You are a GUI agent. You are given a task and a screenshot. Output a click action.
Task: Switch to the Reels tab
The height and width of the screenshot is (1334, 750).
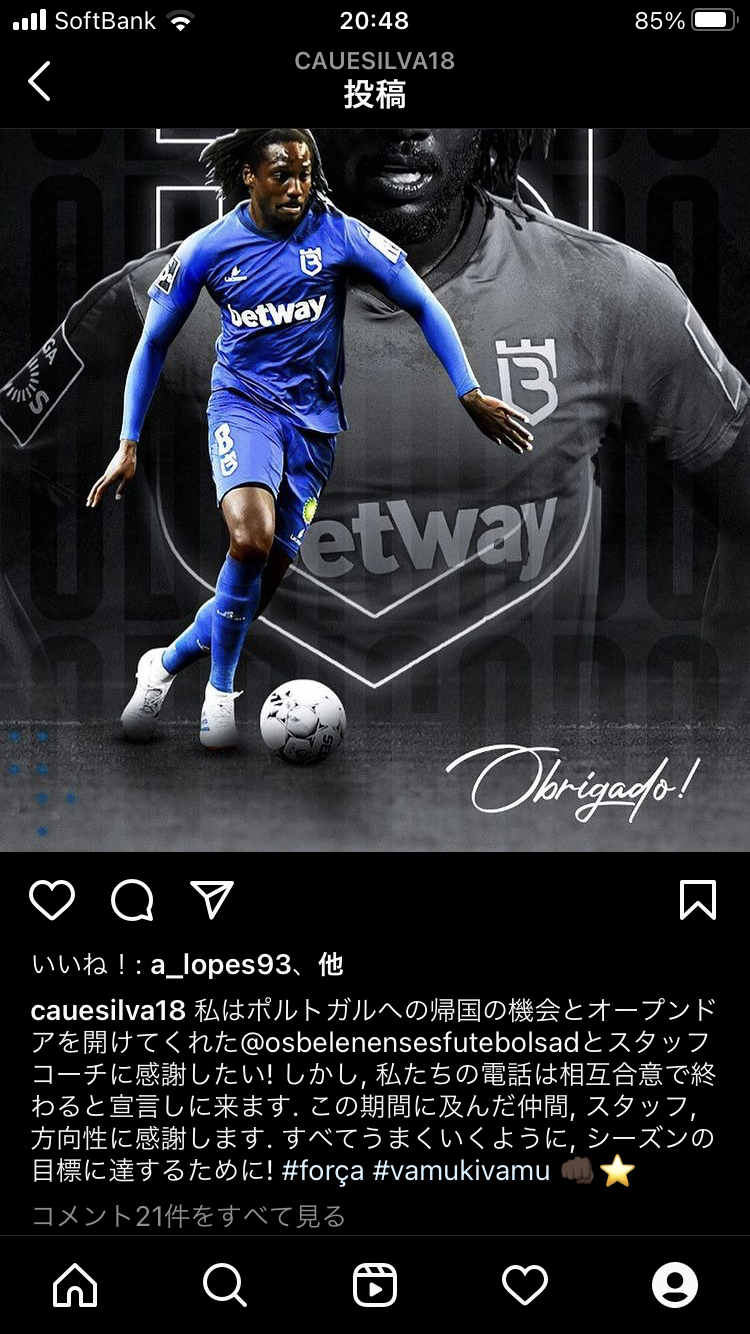375,1285
